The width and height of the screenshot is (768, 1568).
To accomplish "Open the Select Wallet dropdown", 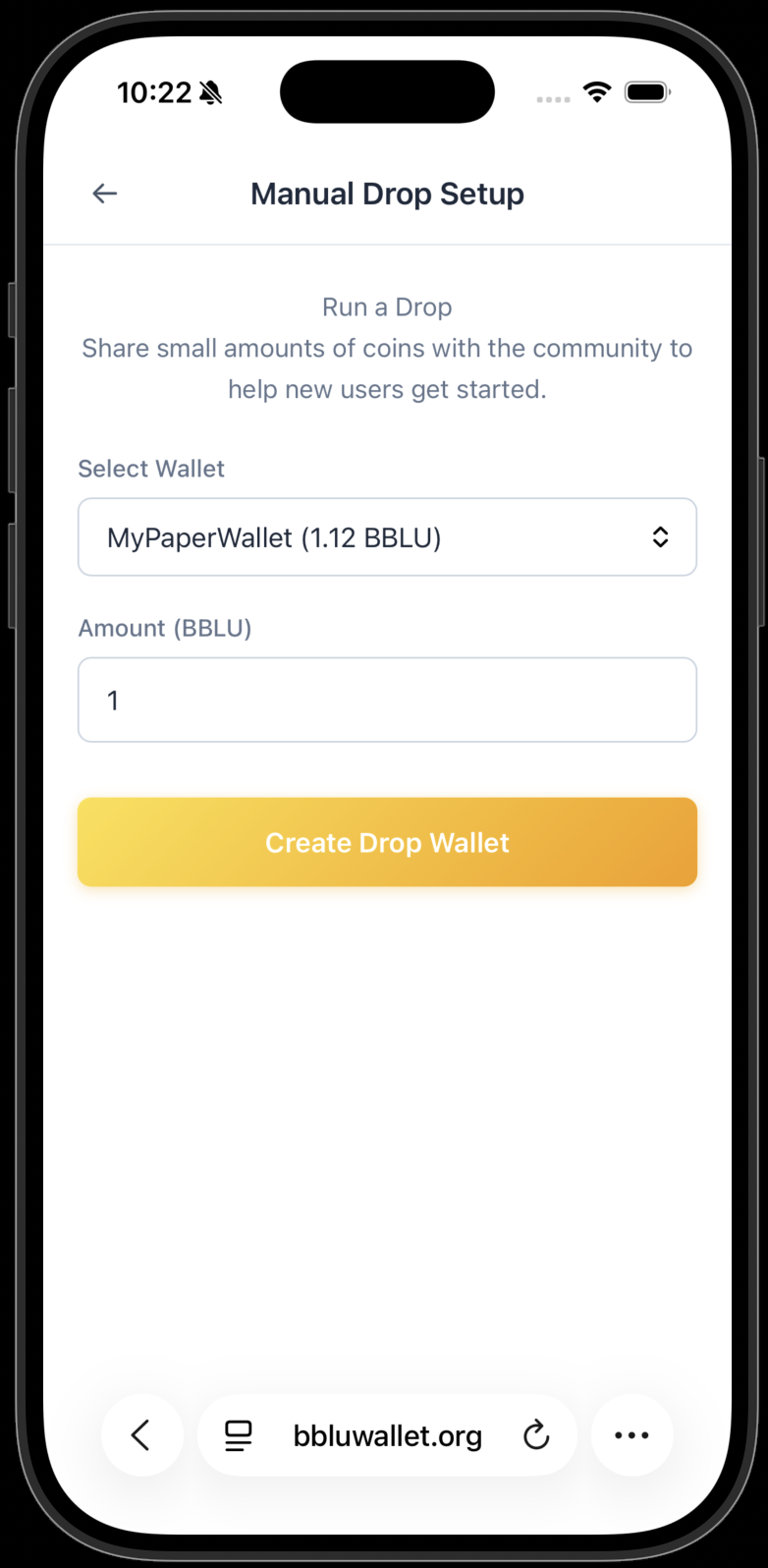I will tap(387, 537).
